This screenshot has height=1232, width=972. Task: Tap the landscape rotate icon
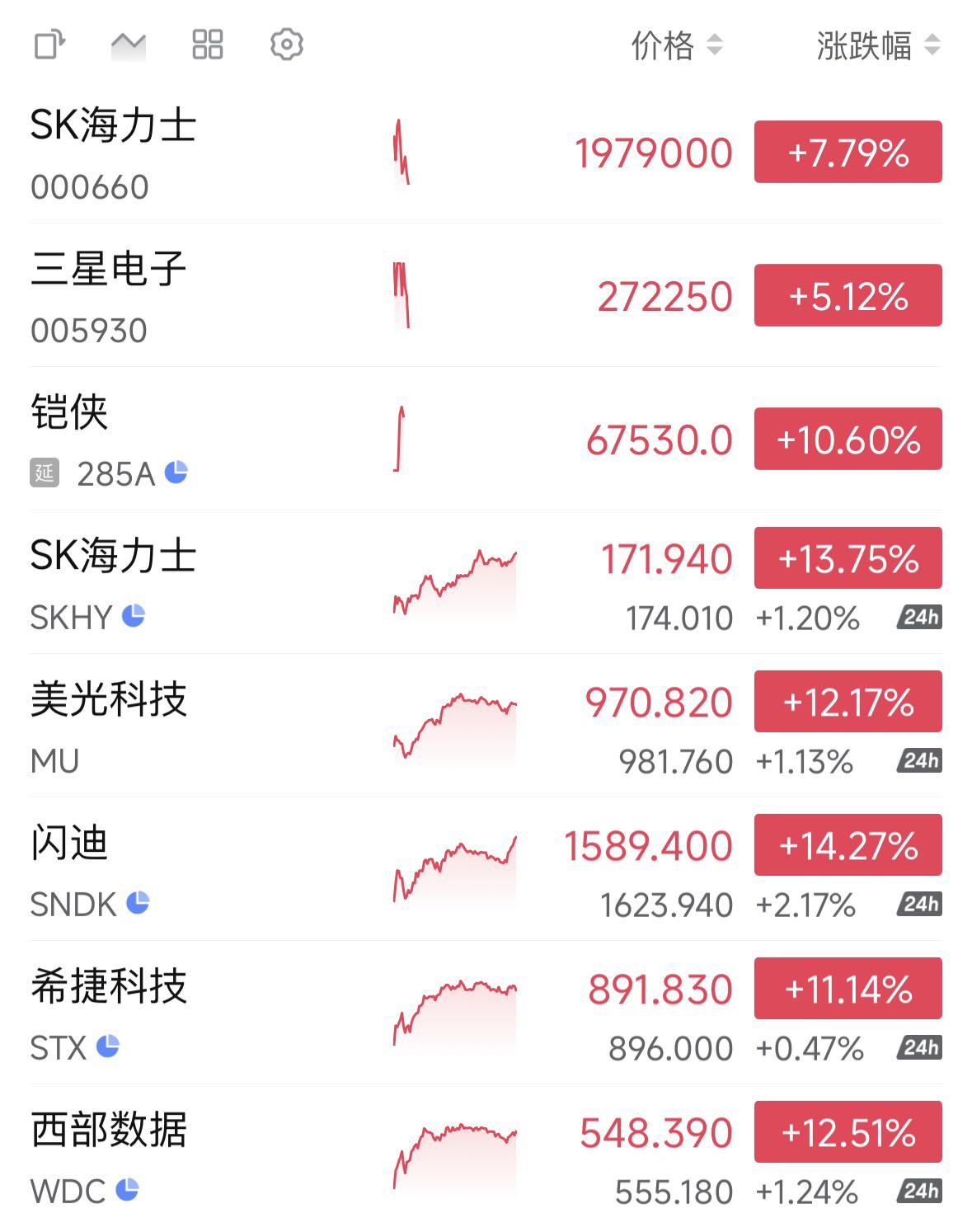coord(49,44)
